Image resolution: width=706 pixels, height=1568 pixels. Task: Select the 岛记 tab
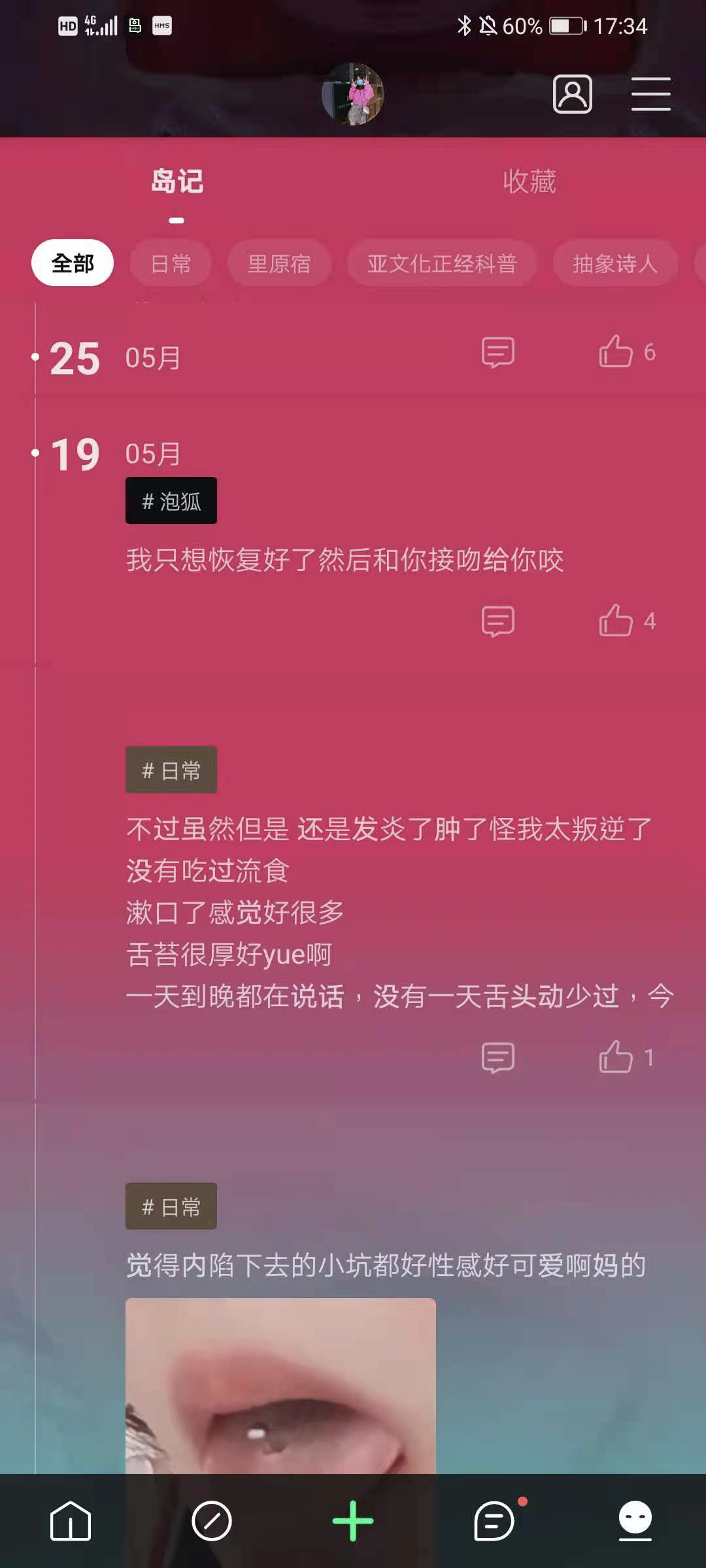click(176, 182)
